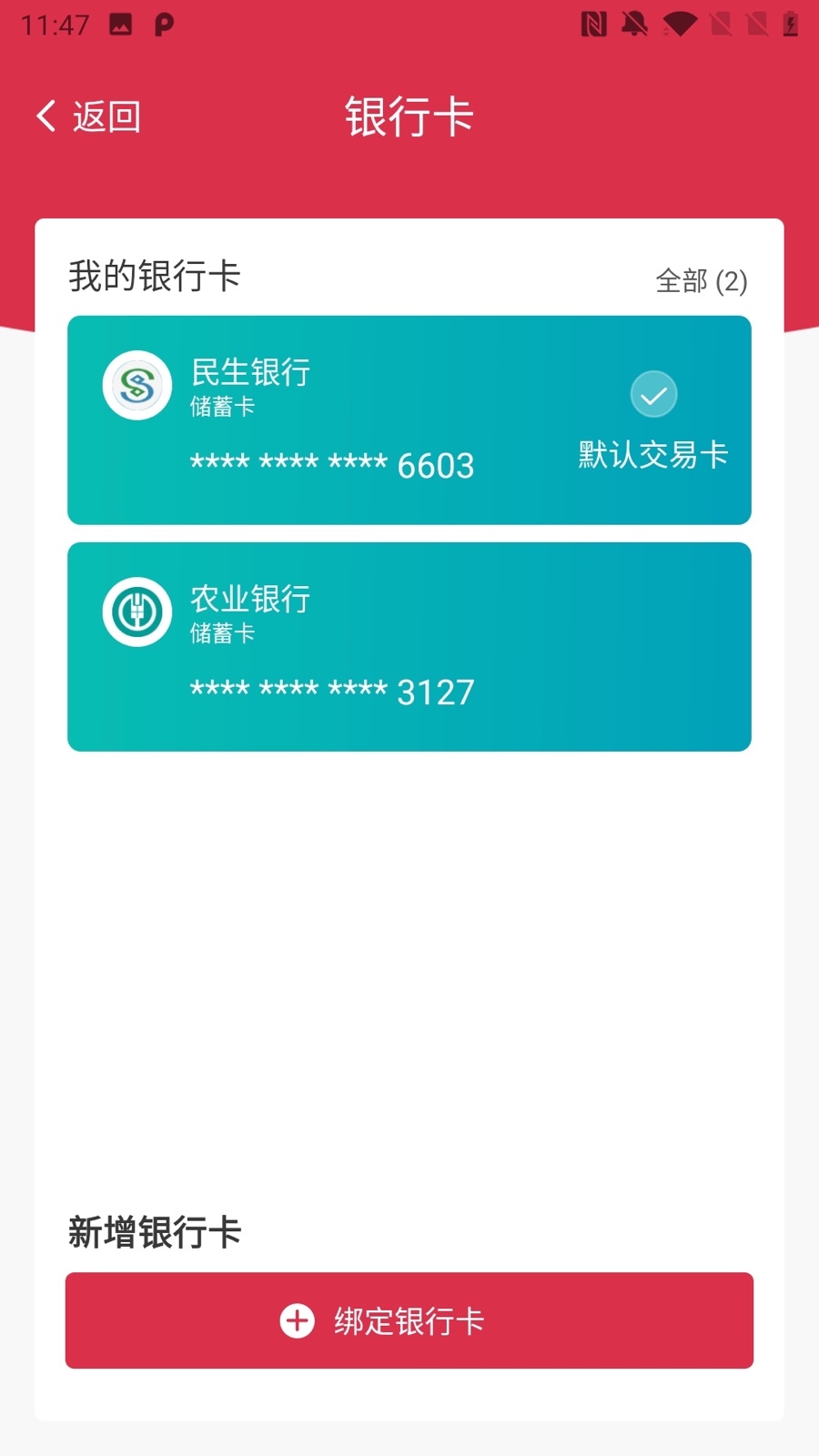
Task: View all cards via 全部 (2)
Action: (x=702, y=281)
